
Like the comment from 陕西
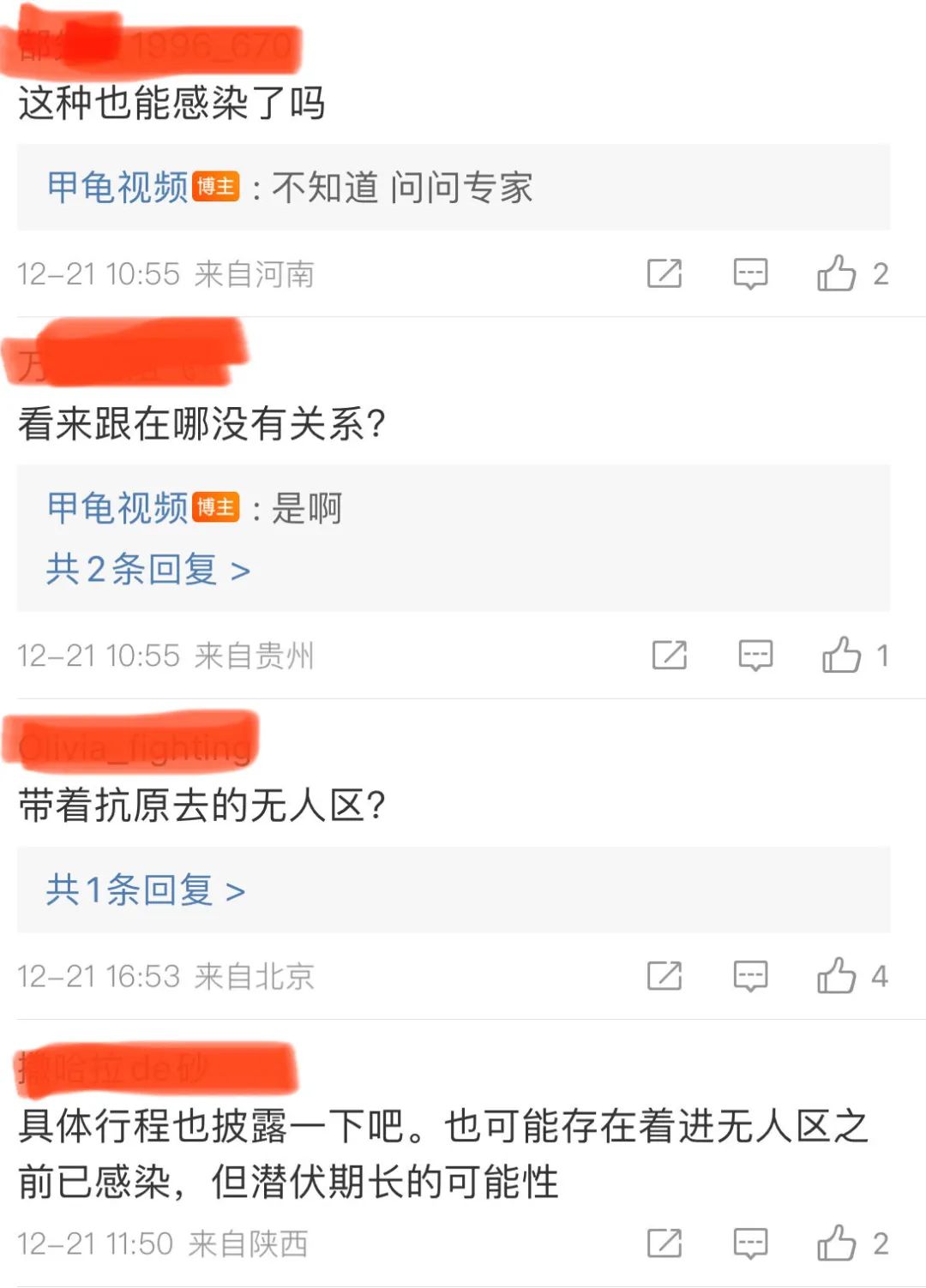[837, 1243]
